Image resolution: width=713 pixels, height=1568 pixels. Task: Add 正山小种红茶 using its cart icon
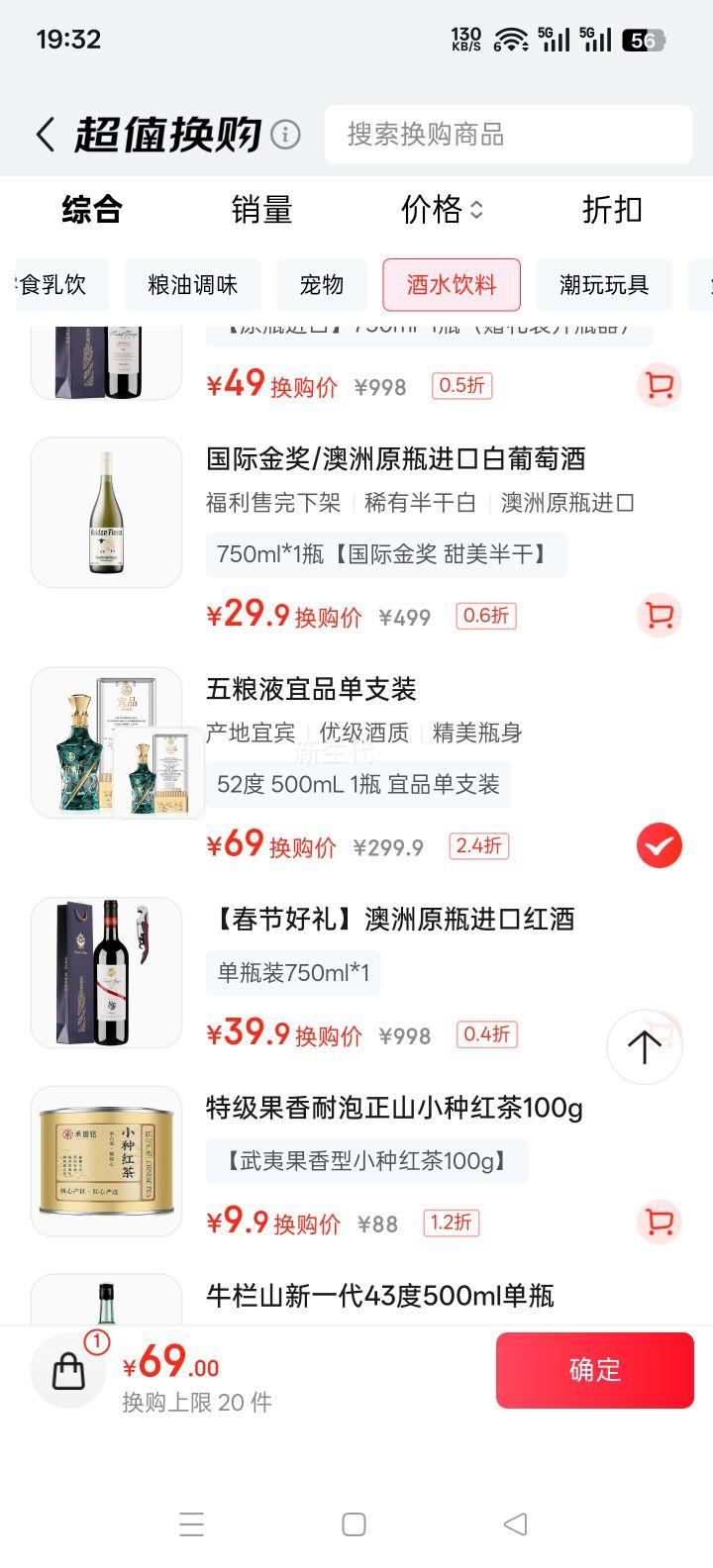(659, 1223)
